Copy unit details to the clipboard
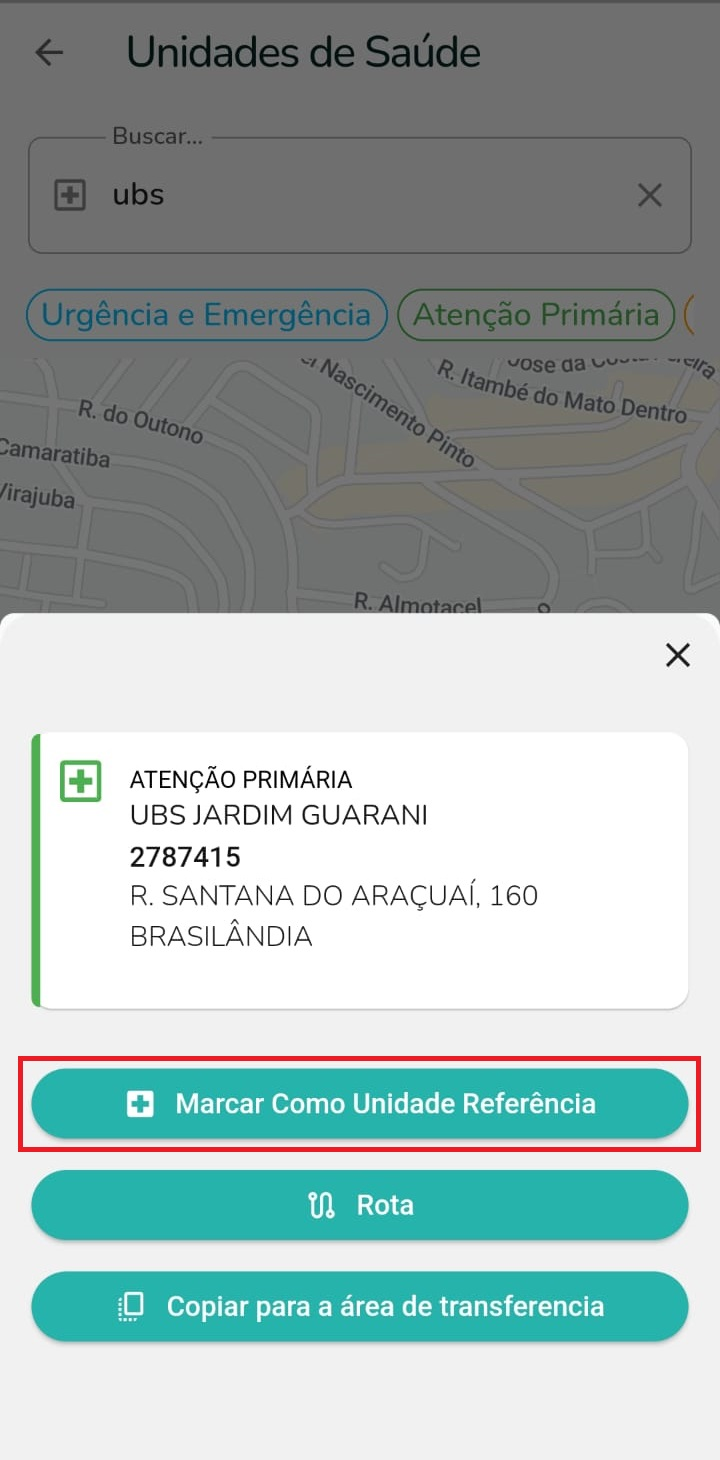 click(x=360, y=1306)
